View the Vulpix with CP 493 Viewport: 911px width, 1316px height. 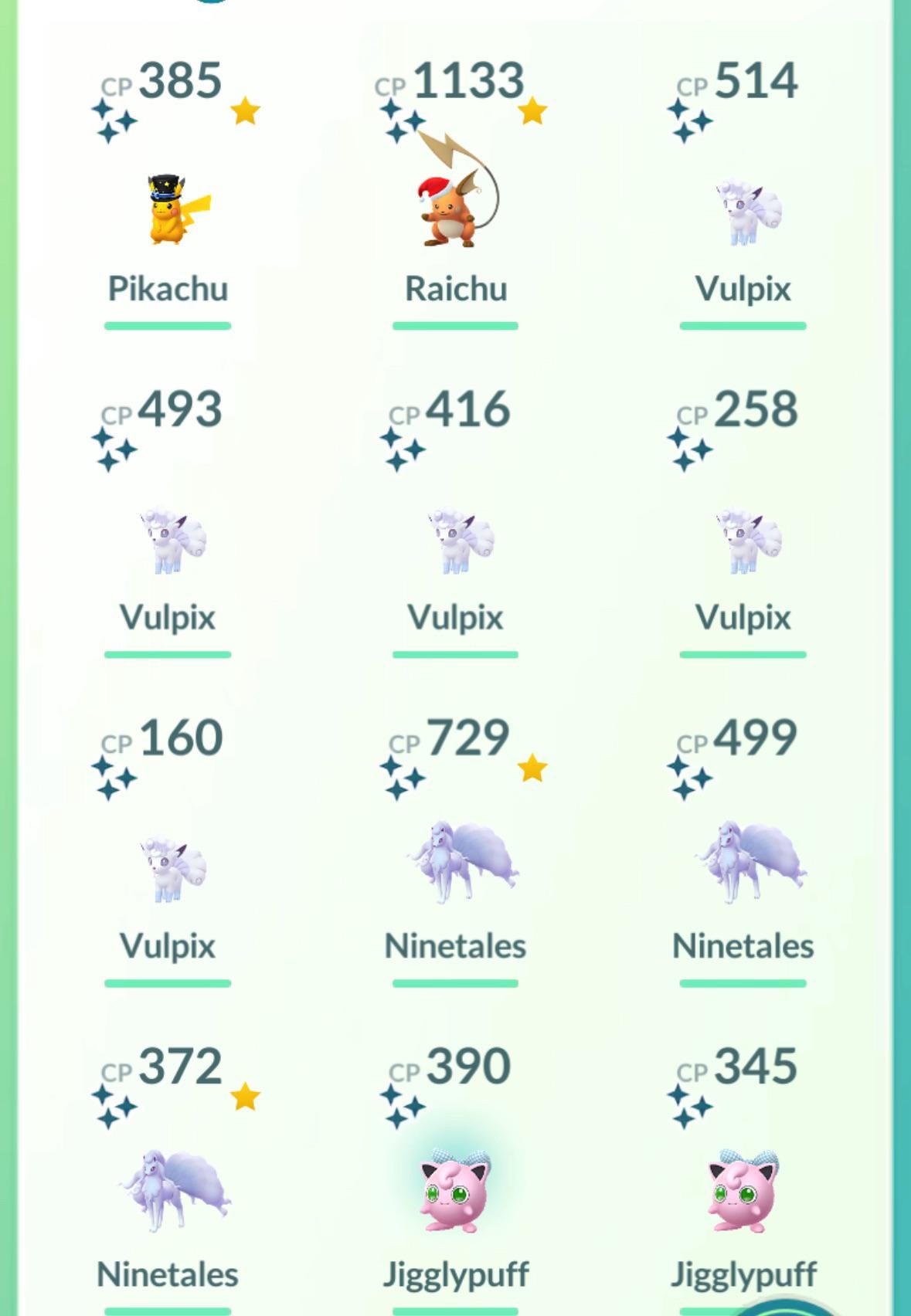(168, 539)
